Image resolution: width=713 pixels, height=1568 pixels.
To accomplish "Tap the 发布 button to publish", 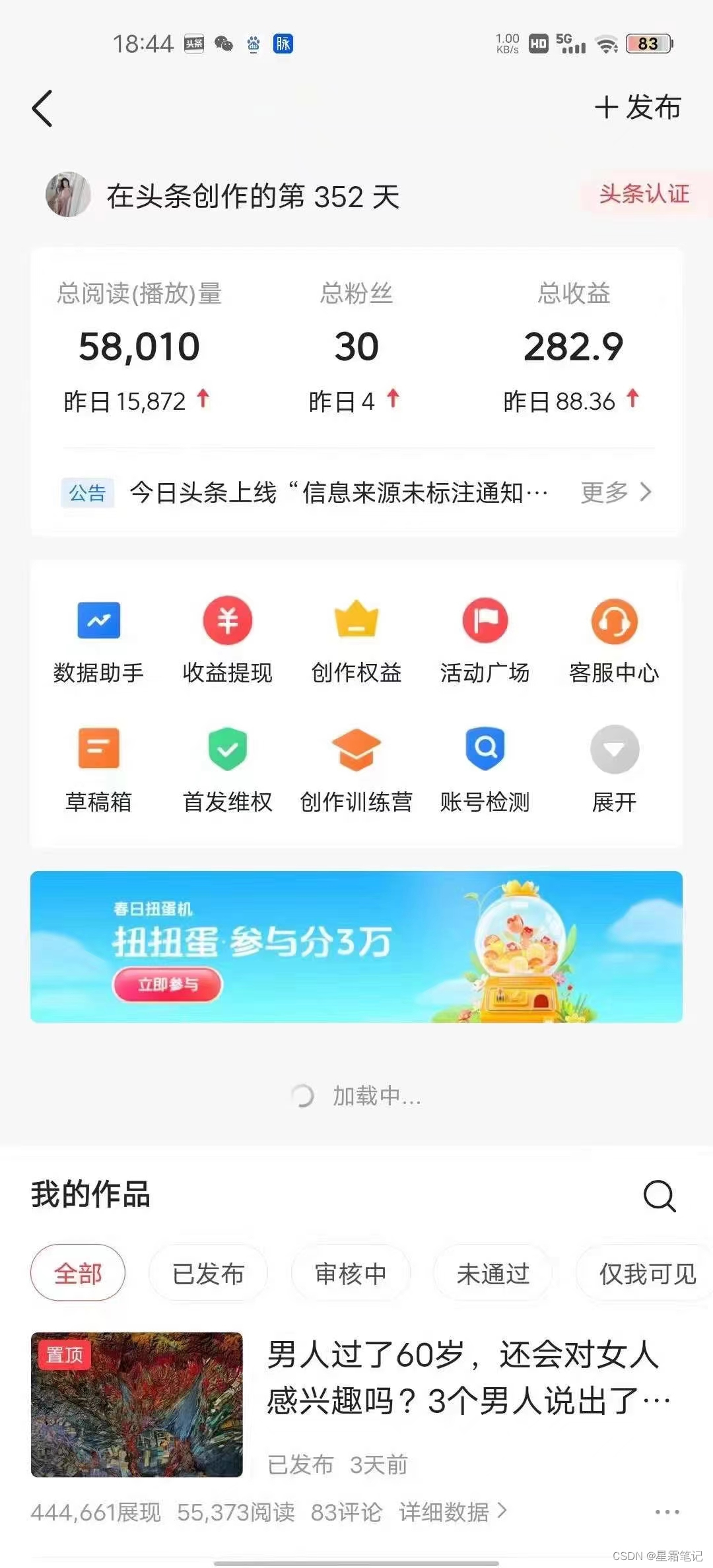I will pyautogui.click(x=638, y=108).
